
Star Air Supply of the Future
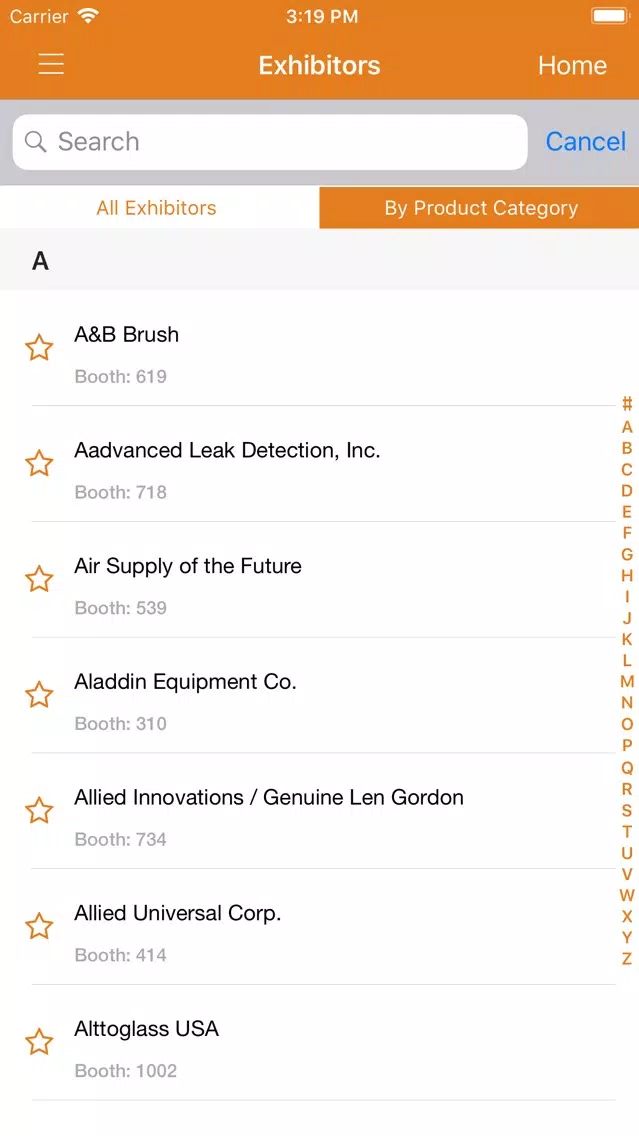click(39, 580)
